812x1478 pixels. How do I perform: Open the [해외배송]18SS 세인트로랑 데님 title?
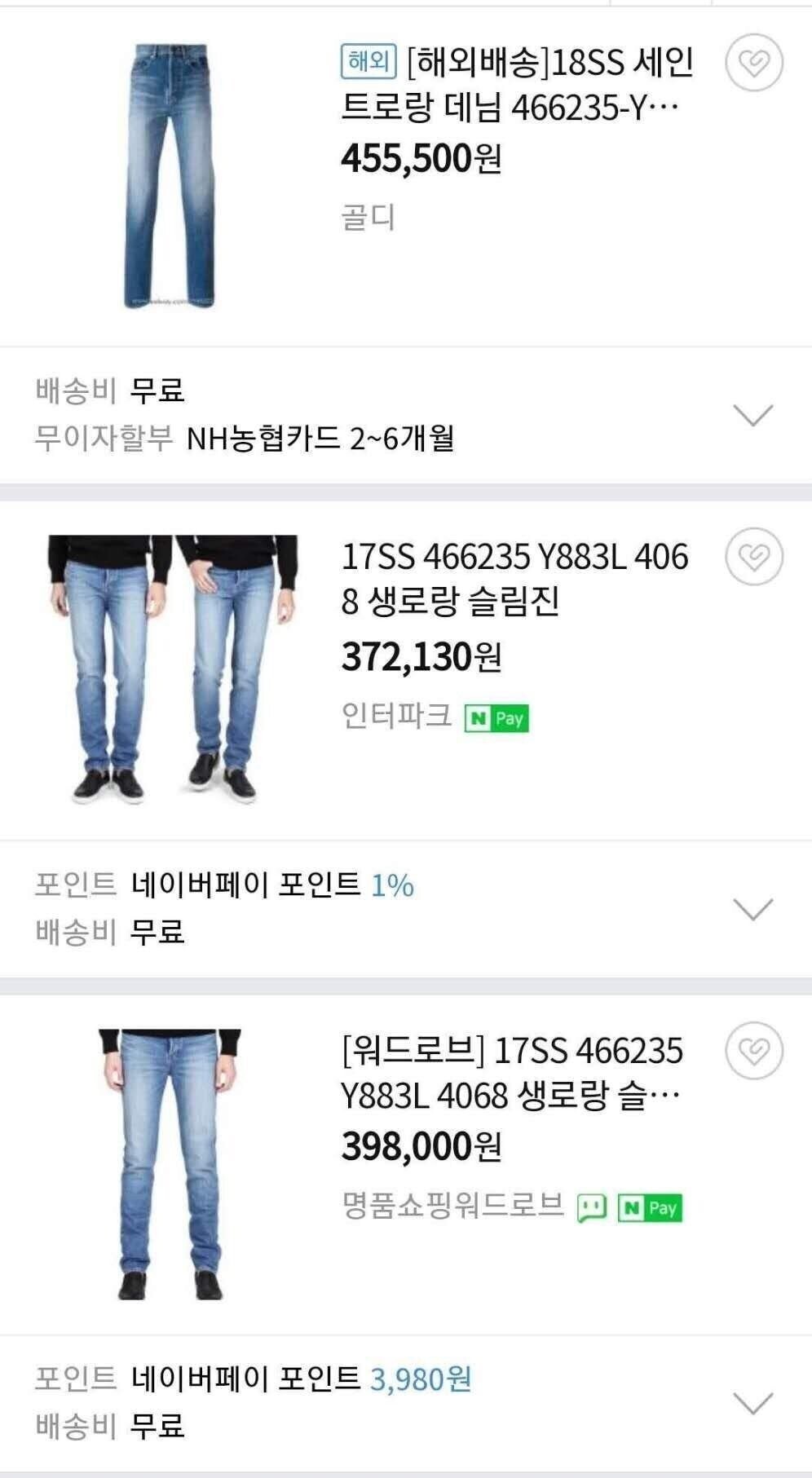point(517,85)
